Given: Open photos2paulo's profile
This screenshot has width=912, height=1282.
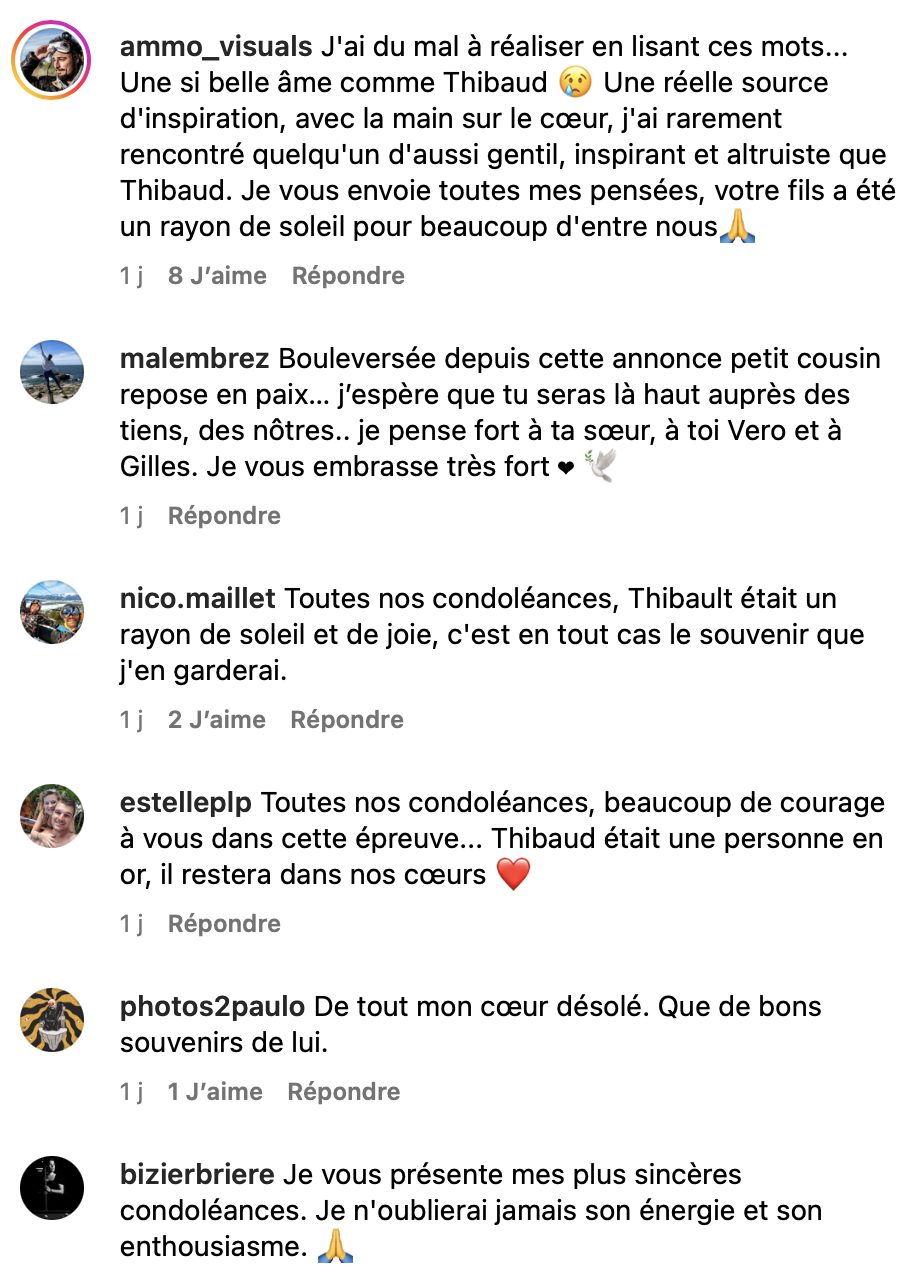Looking at the screenshot, I should click(x=213, y=1007).
